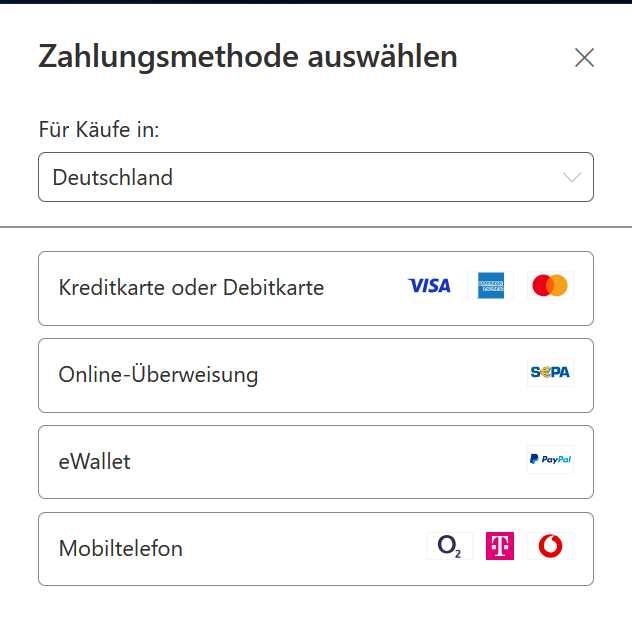Select Kreditkarte oder Debitkarte payment option

[x=315, y=288]
